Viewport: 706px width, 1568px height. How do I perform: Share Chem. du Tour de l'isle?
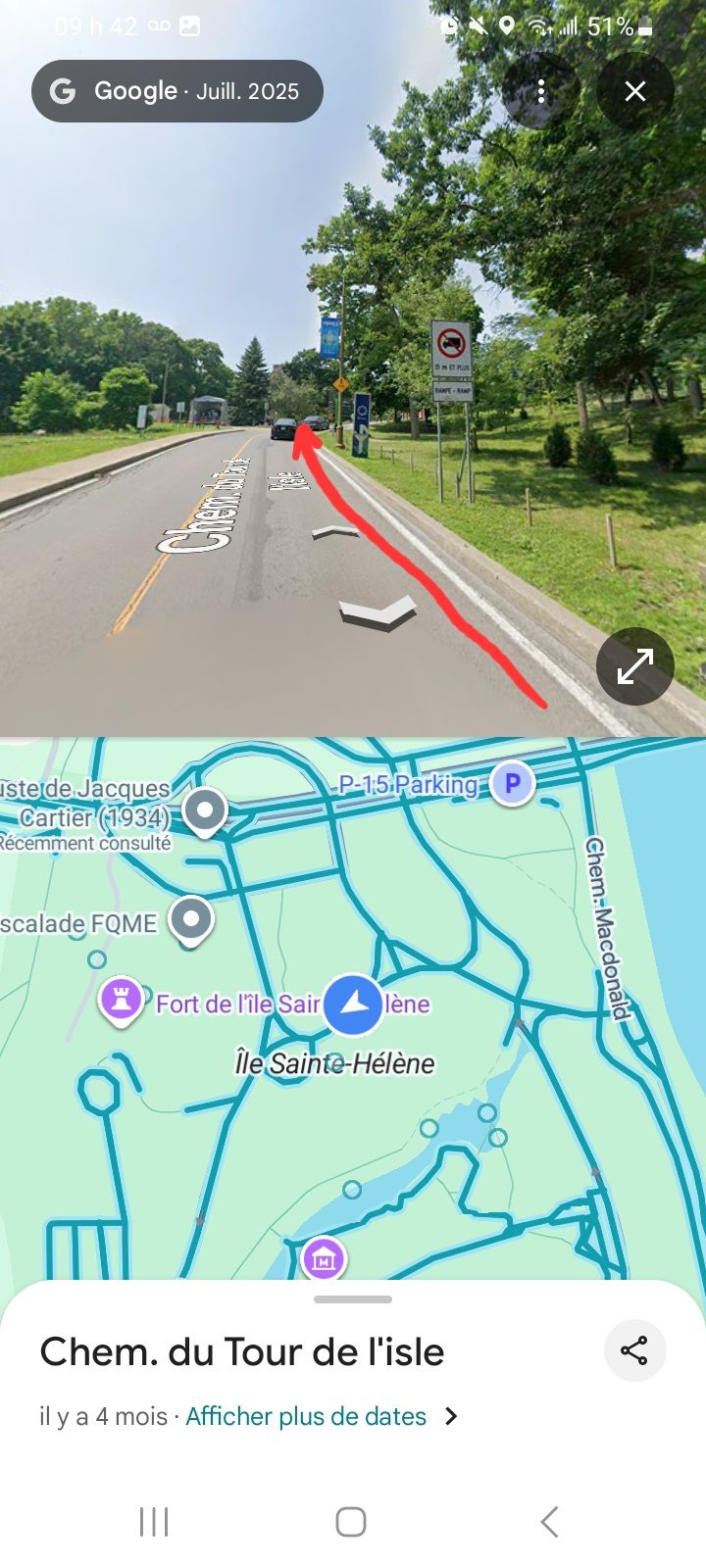[x=634, y=1350]
